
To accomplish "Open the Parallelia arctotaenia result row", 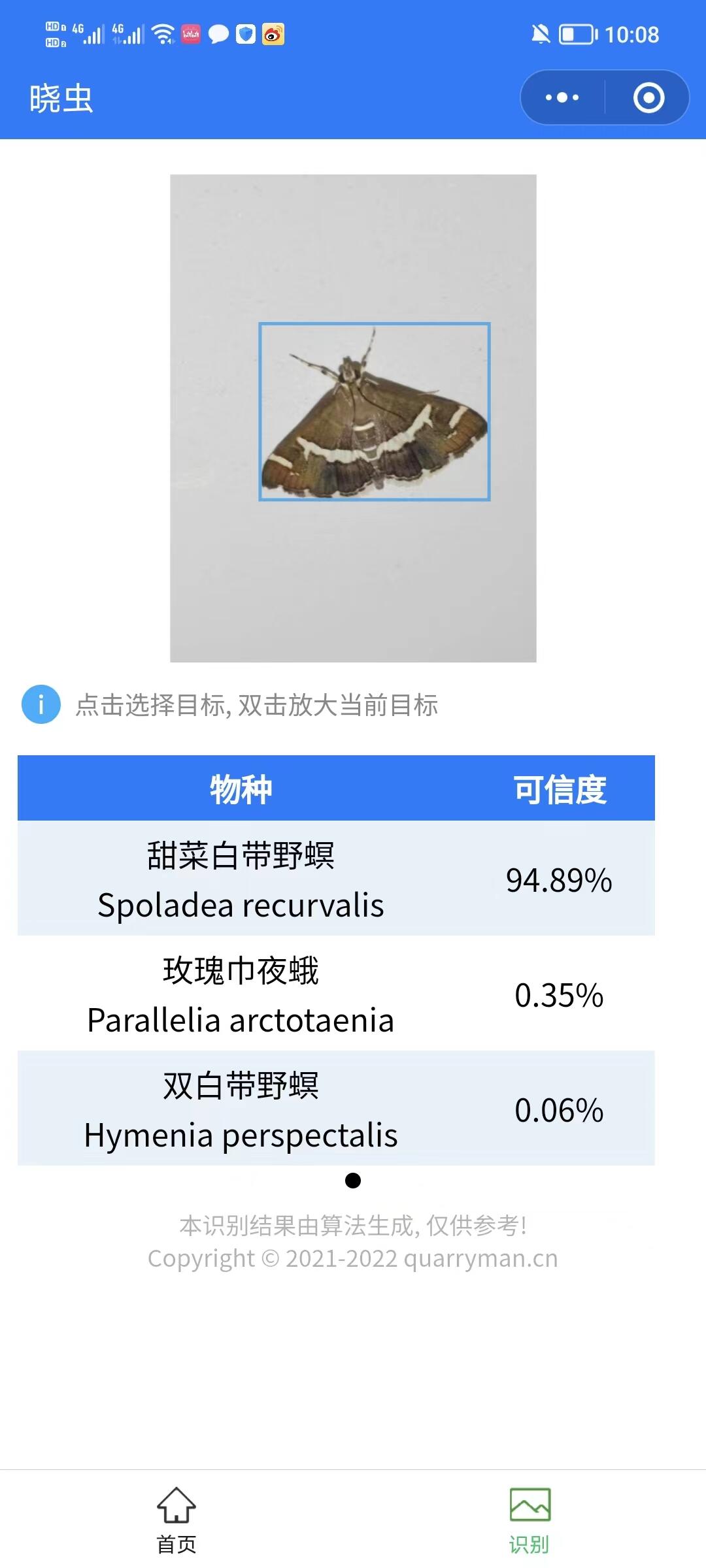I will click(336, 994).
